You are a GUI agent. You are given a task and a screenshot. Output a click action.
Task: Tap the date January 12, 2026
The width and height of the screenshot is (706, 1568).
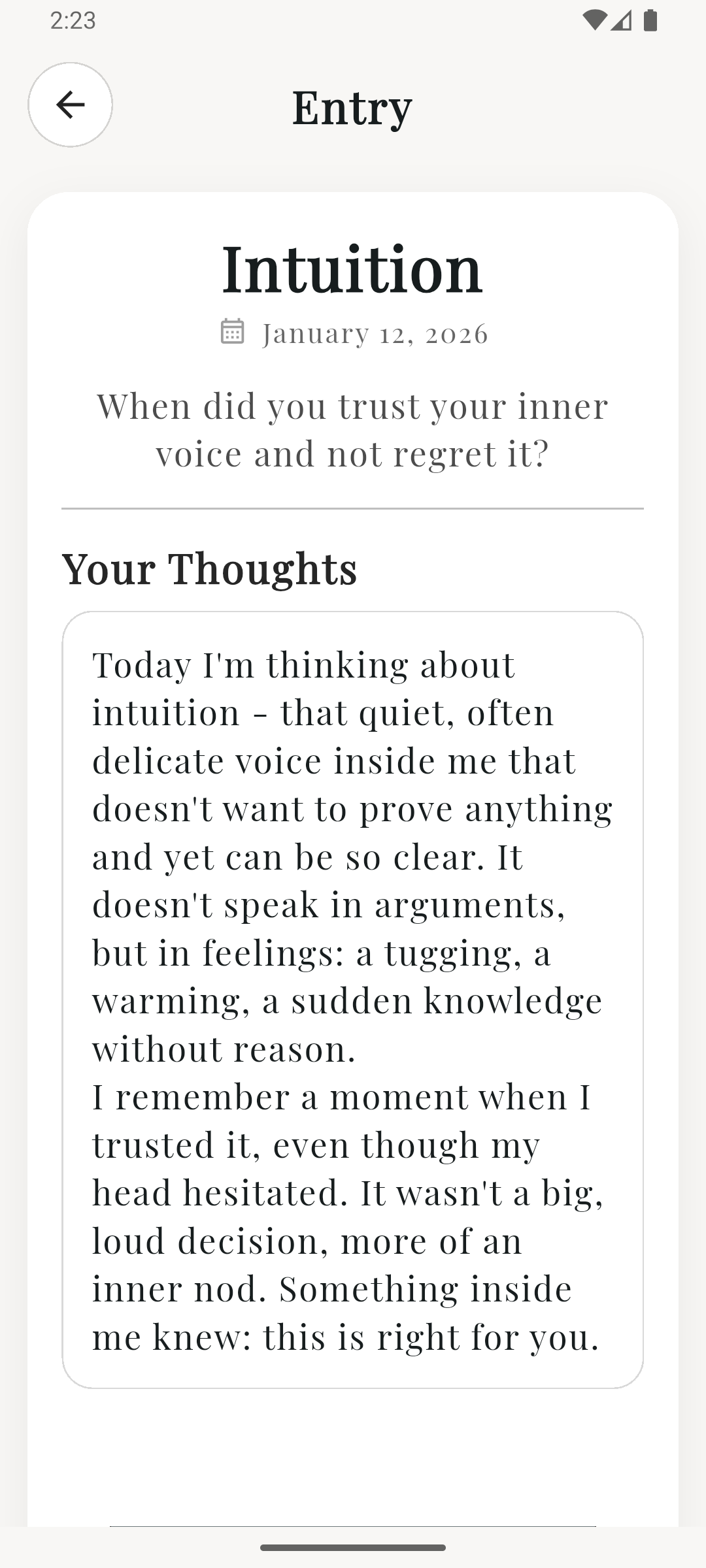pos(375,333)
